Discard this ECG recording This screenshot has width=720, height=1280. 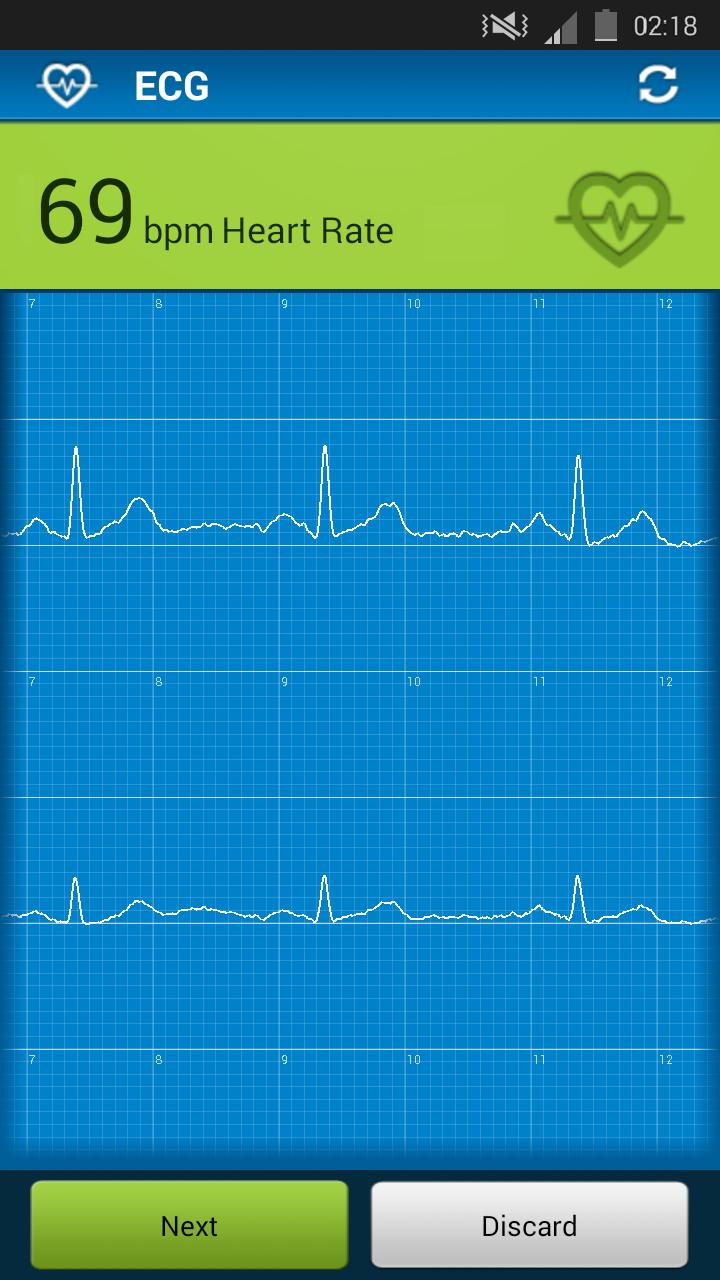(530, 1225)
